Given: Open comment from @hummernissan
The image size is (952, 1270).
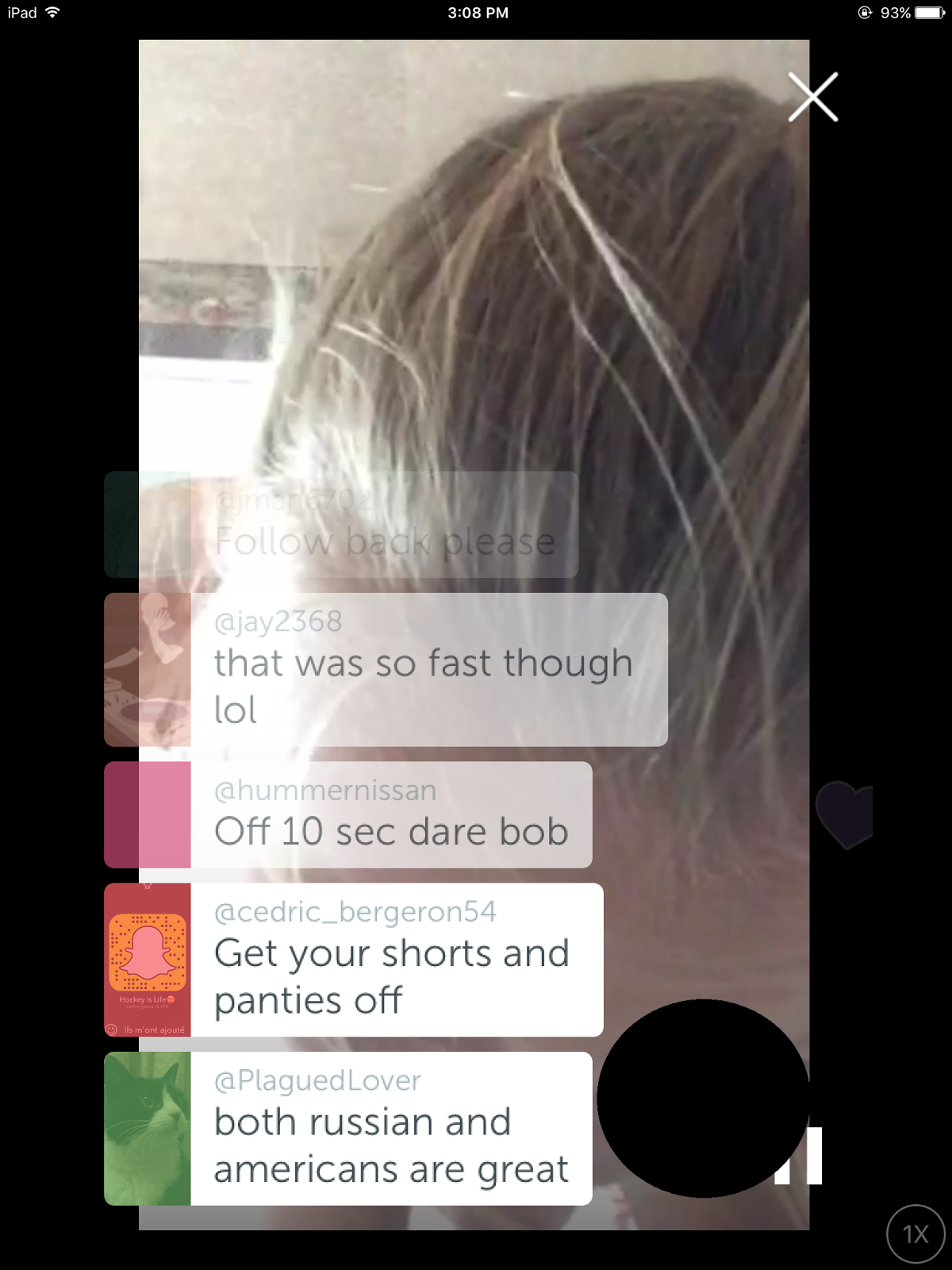Looking at the screenshot, I should coord(349,814).
